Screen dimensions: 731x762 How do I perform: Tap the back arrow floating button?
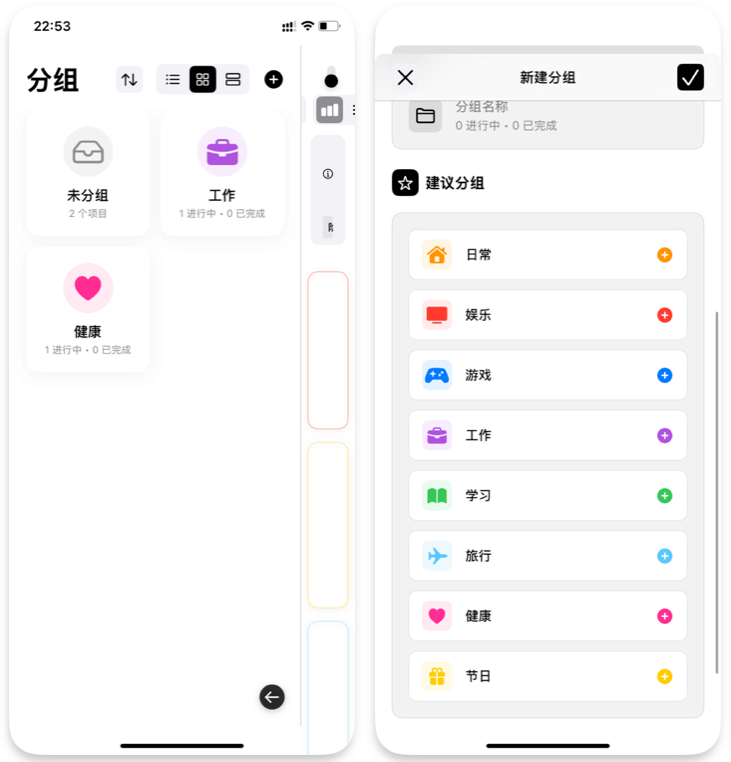coord(272,697)
